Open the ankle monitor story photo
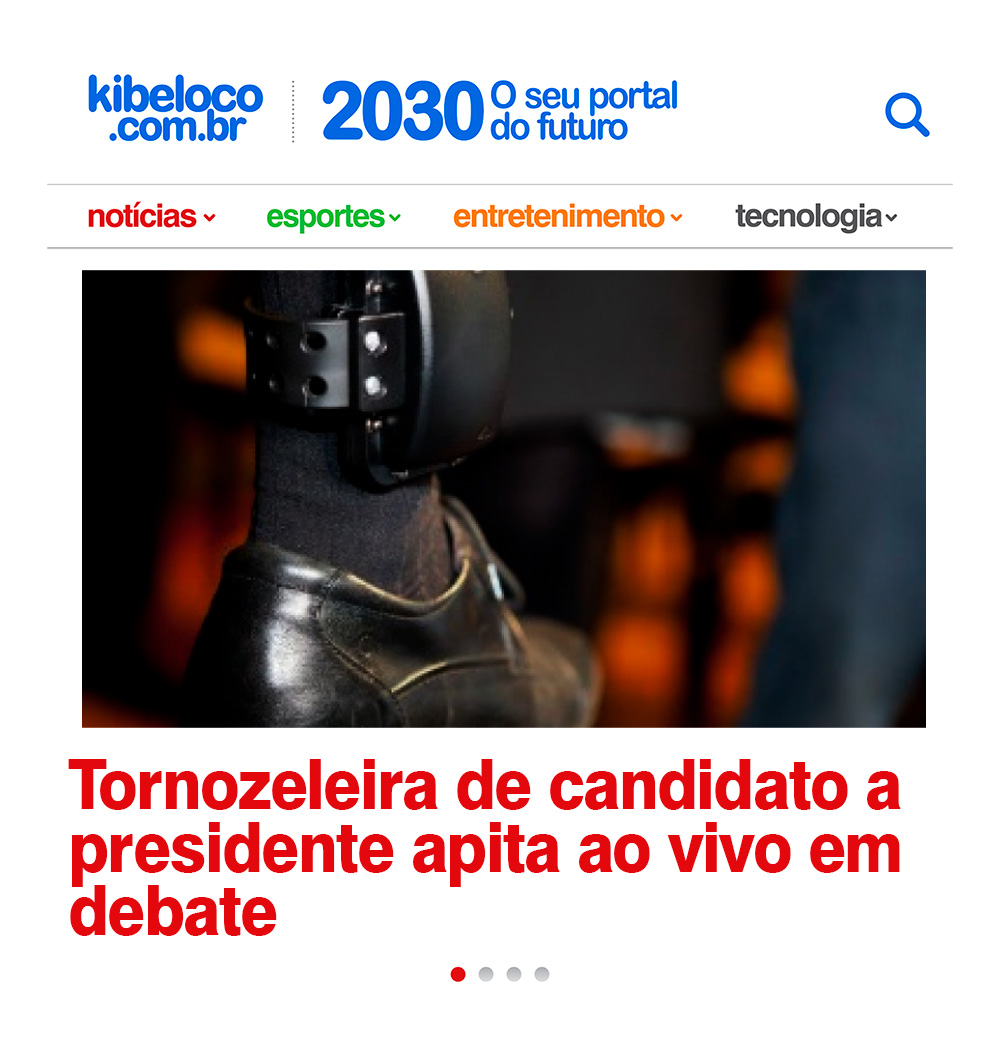Viewport: 1000px width, 1037px height. pyautogui.click(x=503, y=498)
